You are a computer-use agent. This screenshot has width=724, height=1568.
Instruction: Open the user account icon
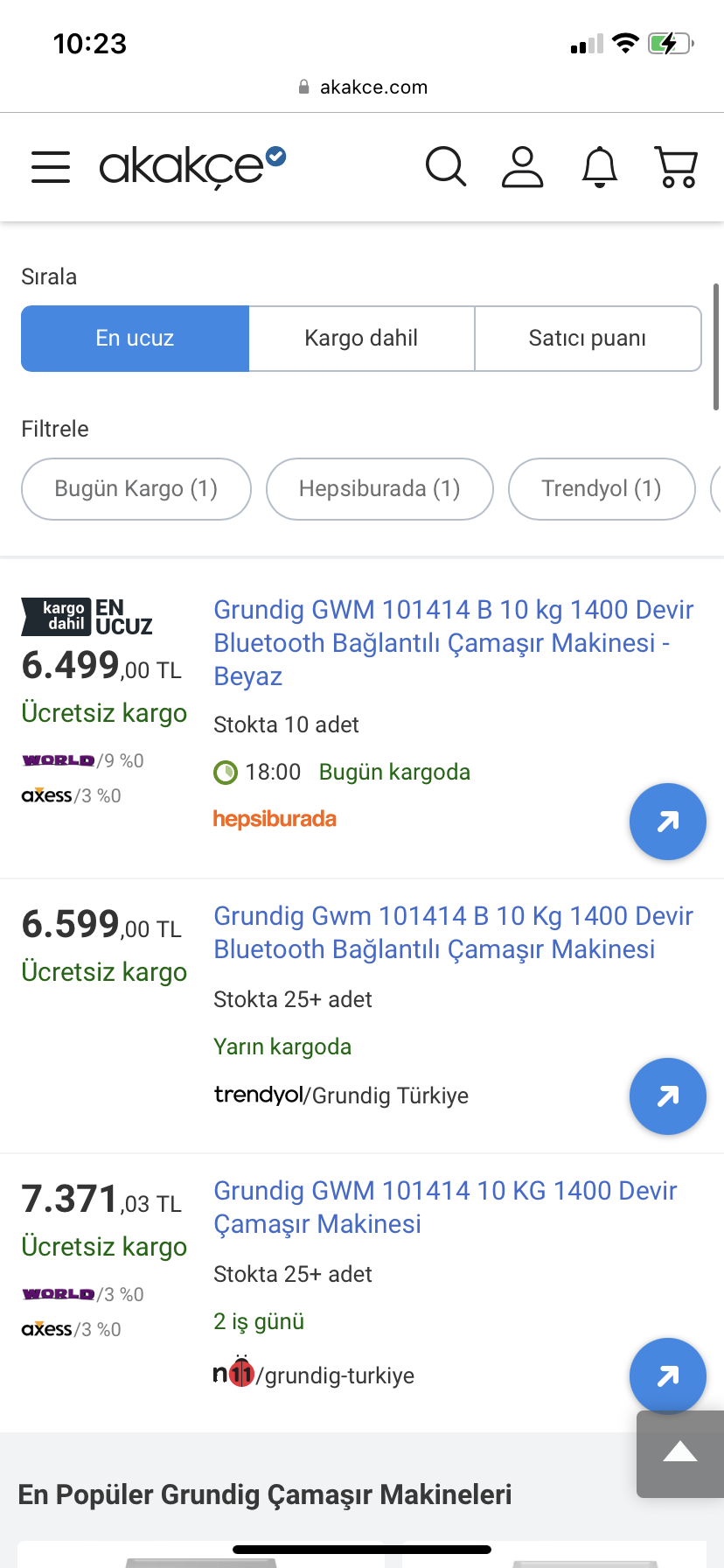[x=522, y=166]
